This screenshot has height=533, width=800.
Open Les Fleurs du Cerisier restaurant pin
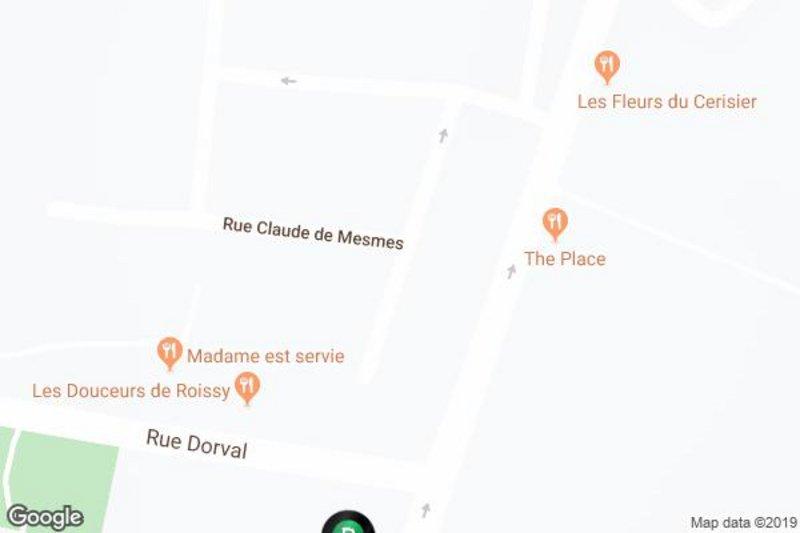click(x=606, y=67)
